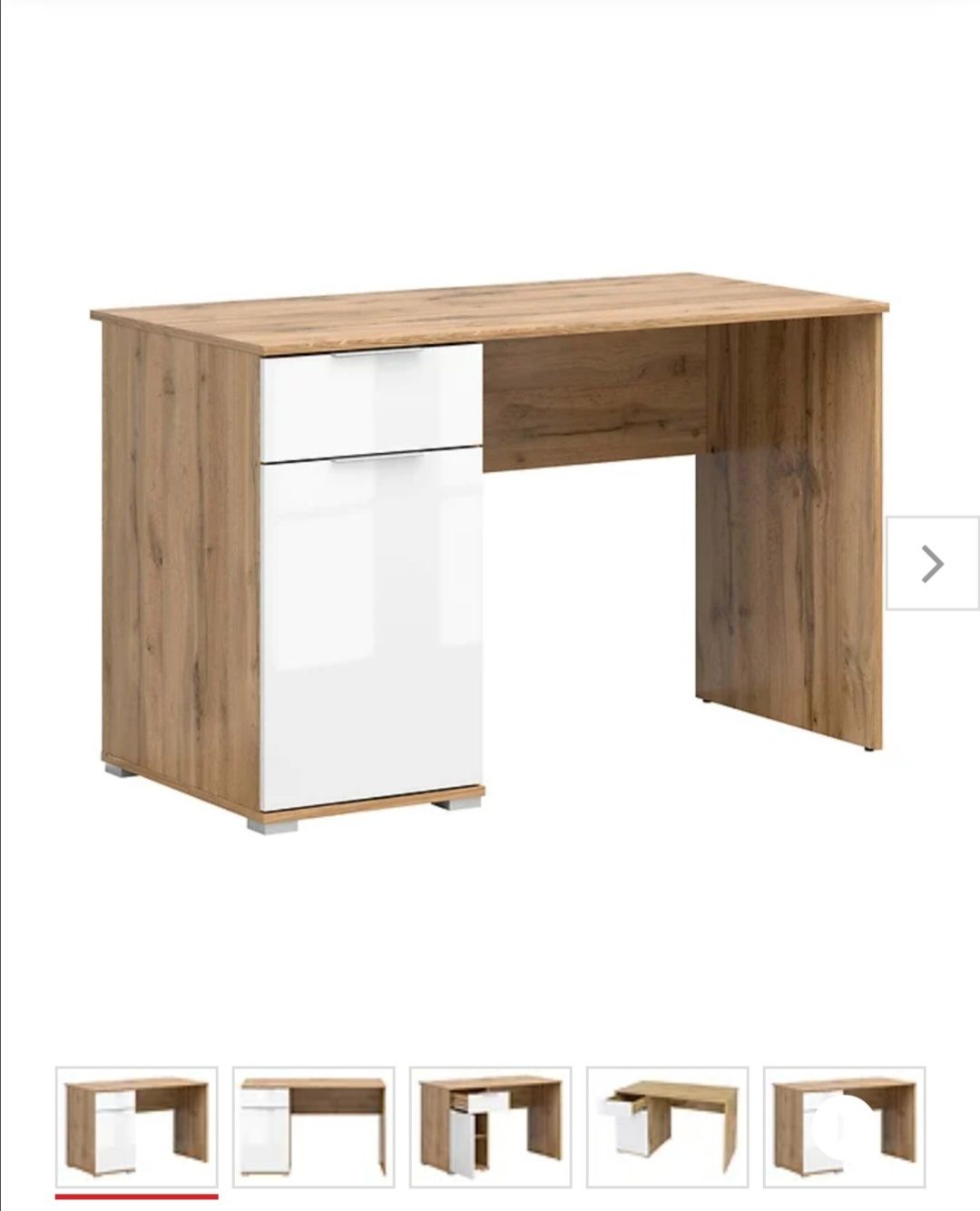
Task: Select the fourth thumbnail showing top-down desk view
Action: coord(667,1127)
